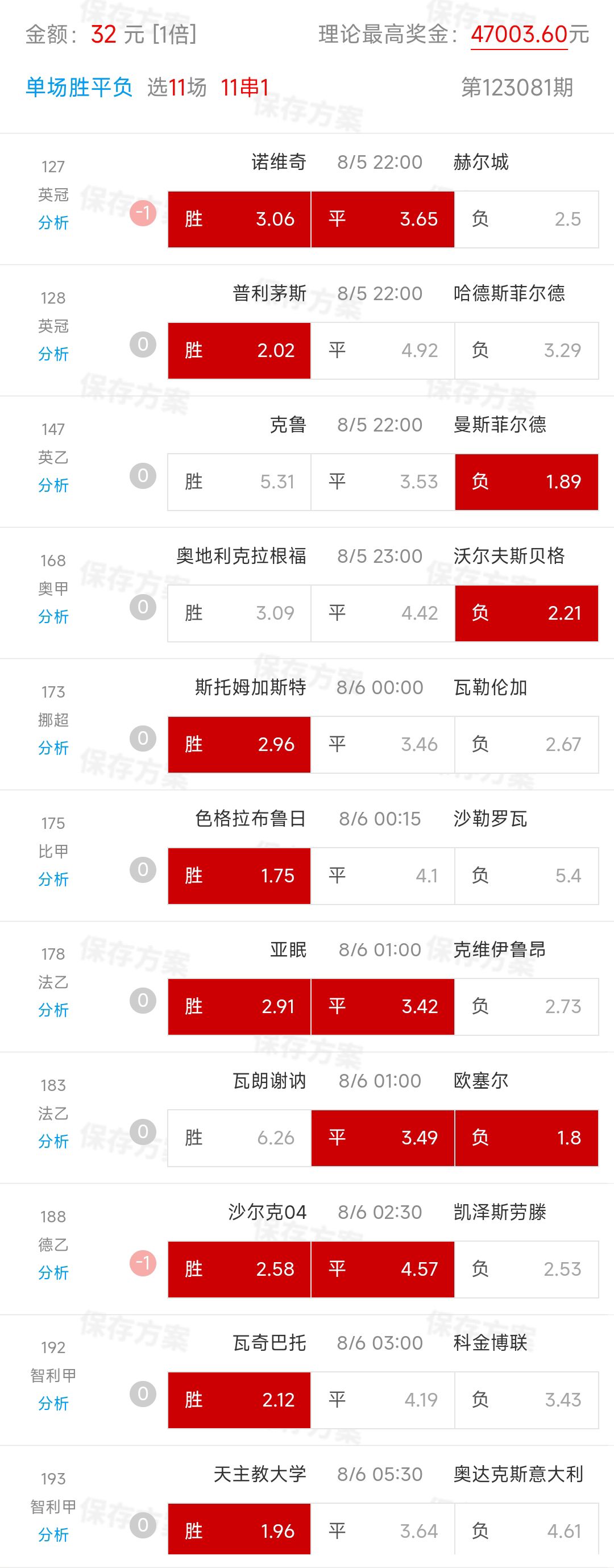Image resolution: width=614 pixels, height=1568 pixels.
Task: Open 分析 for match 192 瓦奇巴托
Action: coord(53,1404)
